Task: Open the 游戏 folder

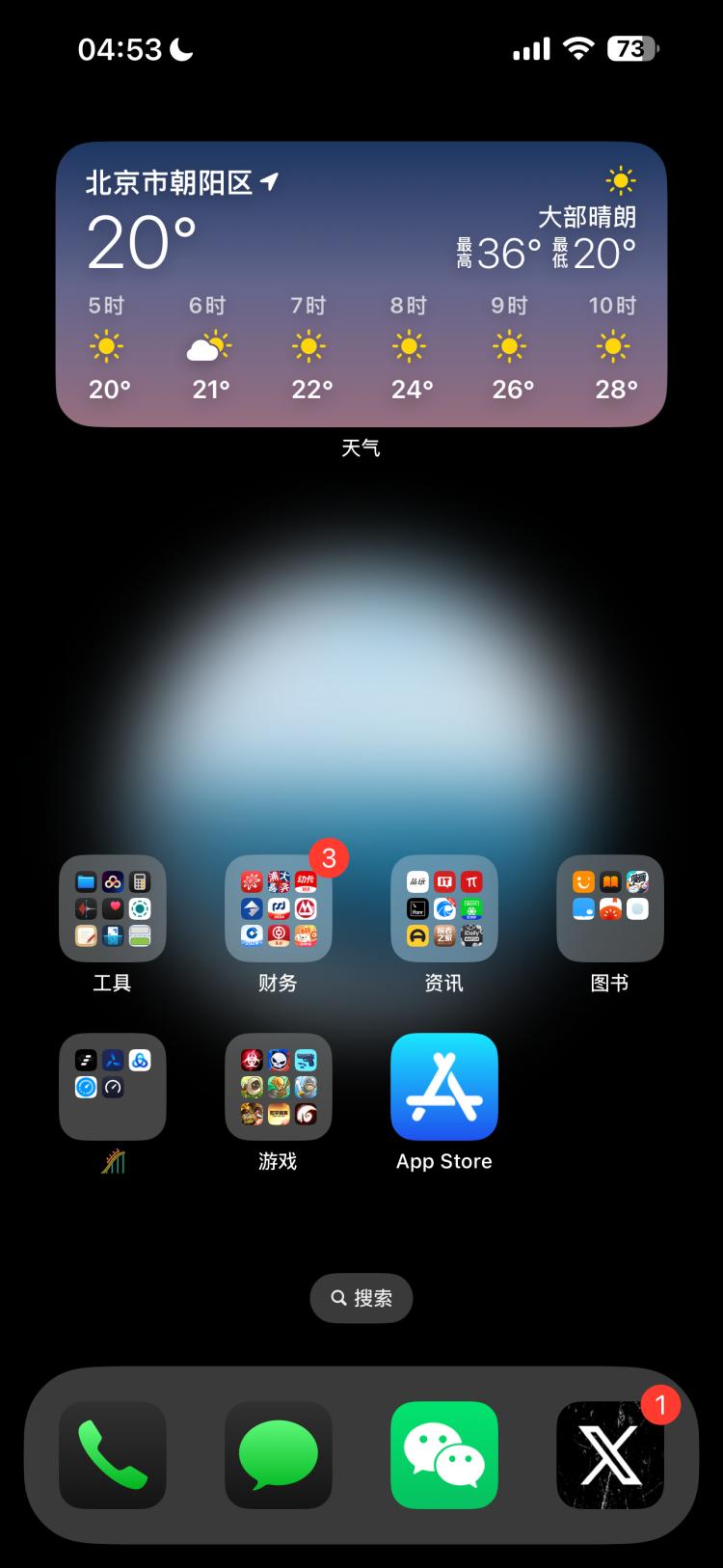Action: 279,1087
